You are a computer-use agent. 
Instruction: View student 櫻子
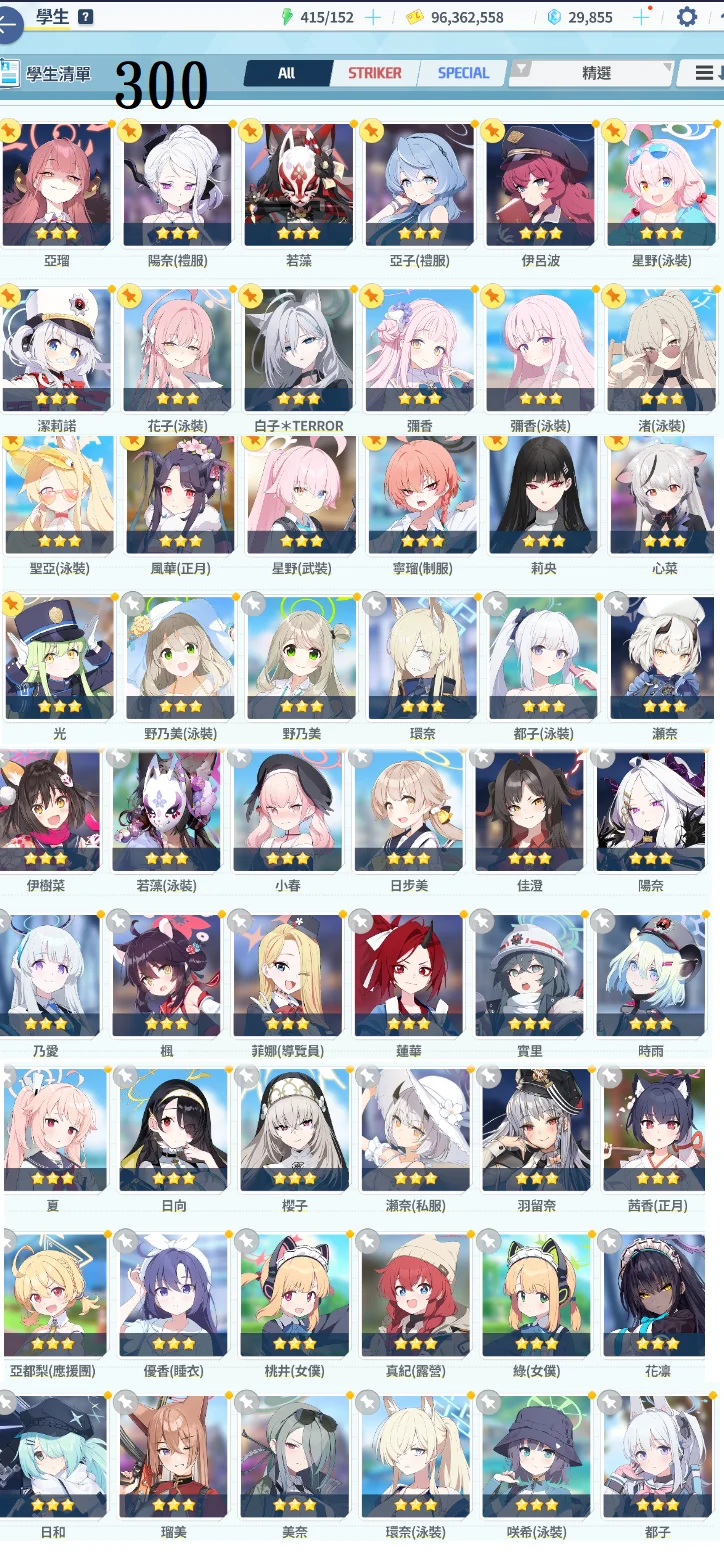[x=294, y=1130]
